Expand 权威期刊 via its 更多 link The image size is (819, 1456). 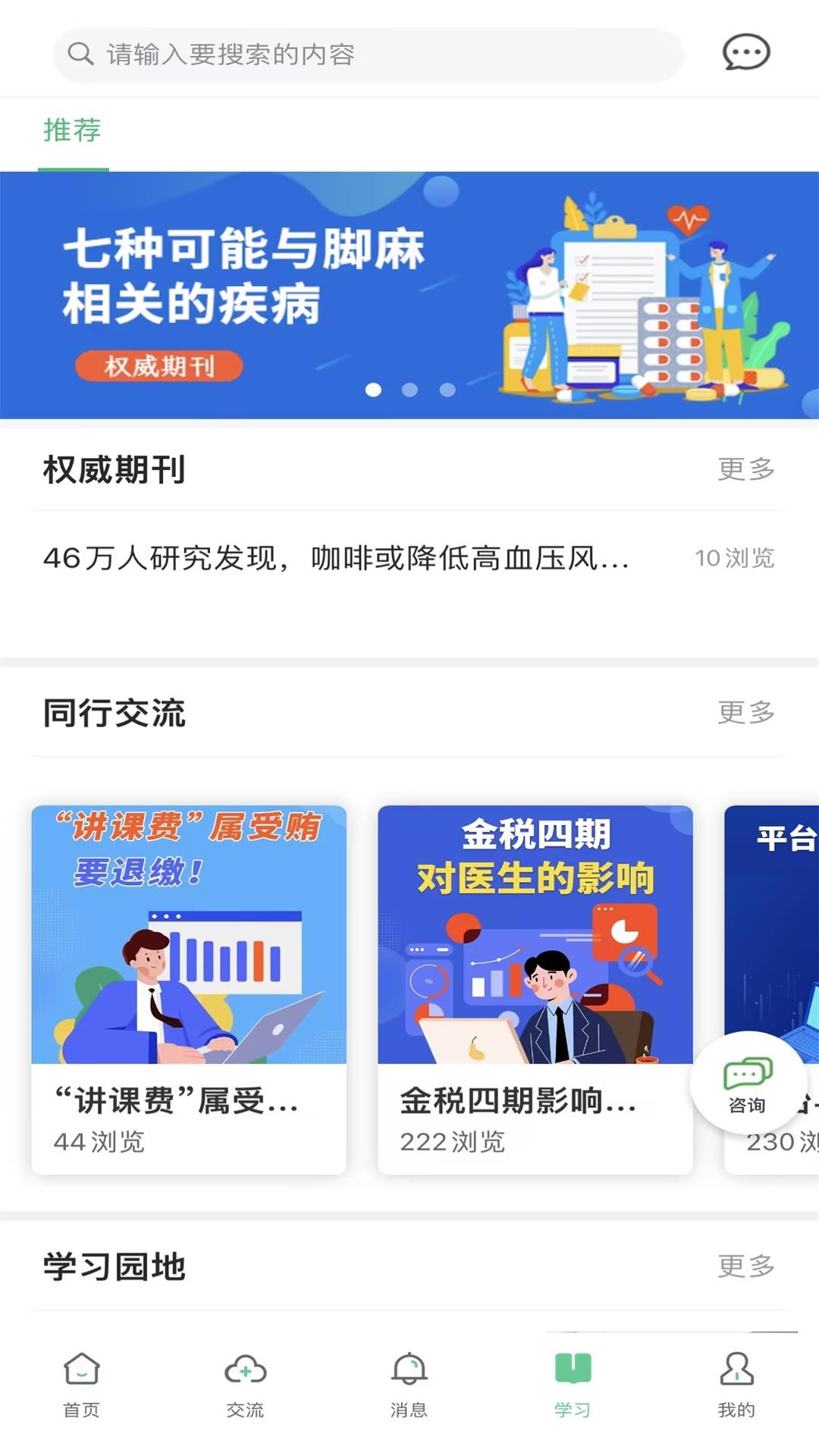745,469
